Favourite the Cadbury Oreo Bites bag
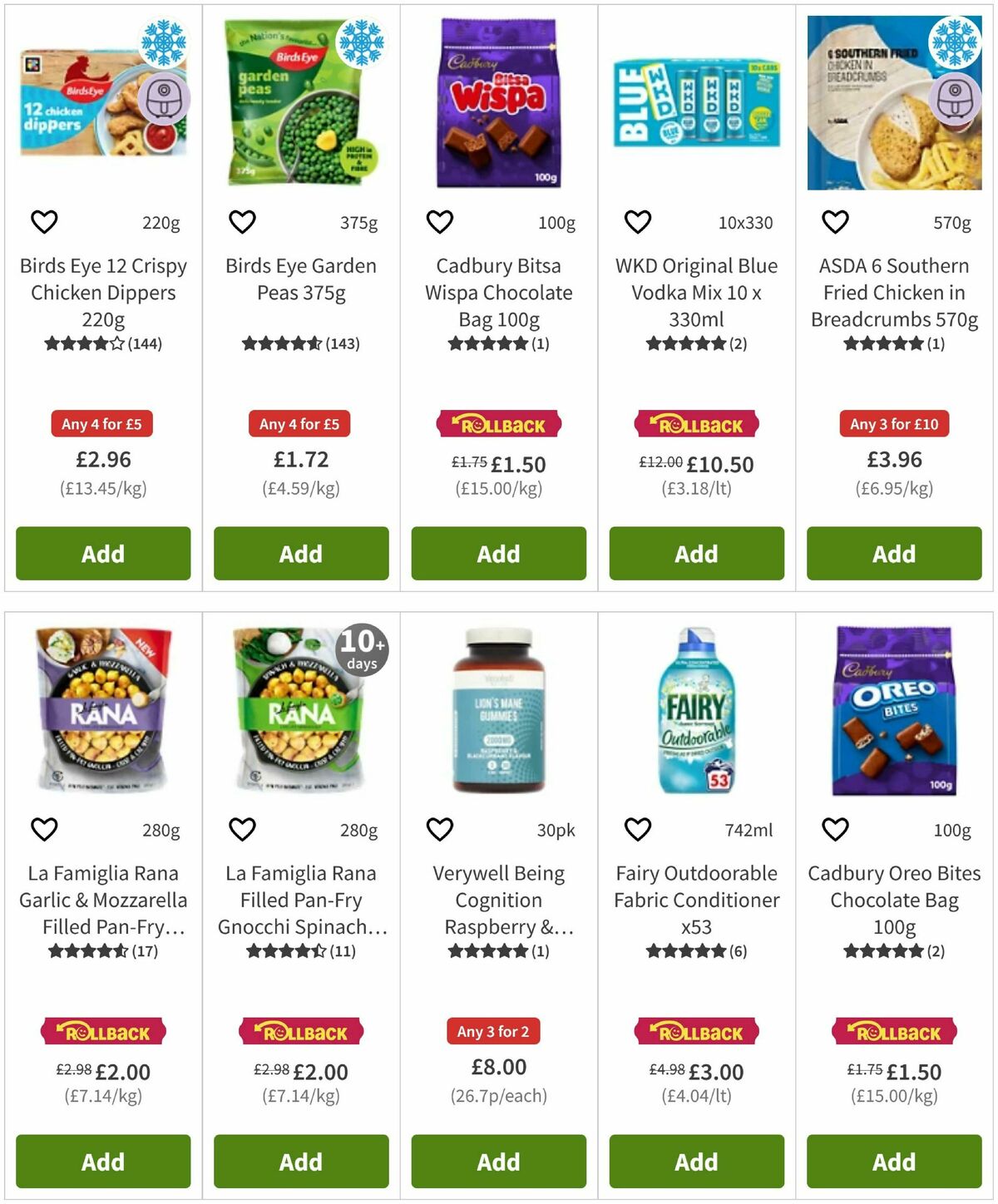The width and height of the screenshot is (998, 1204). coord(834,830)
